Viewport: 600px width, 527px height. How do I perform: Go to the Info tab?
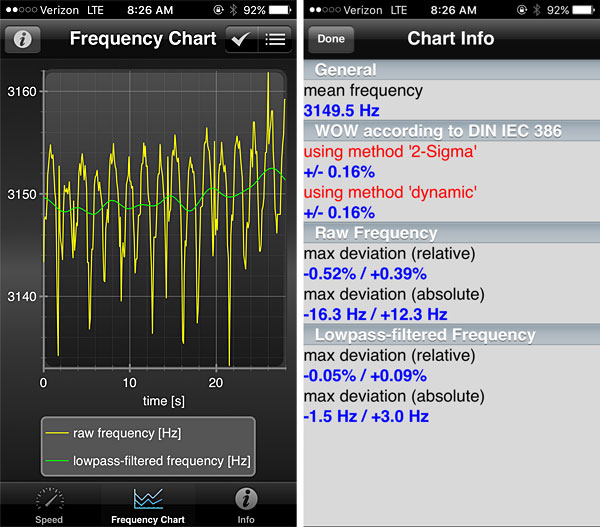[247, 505]
